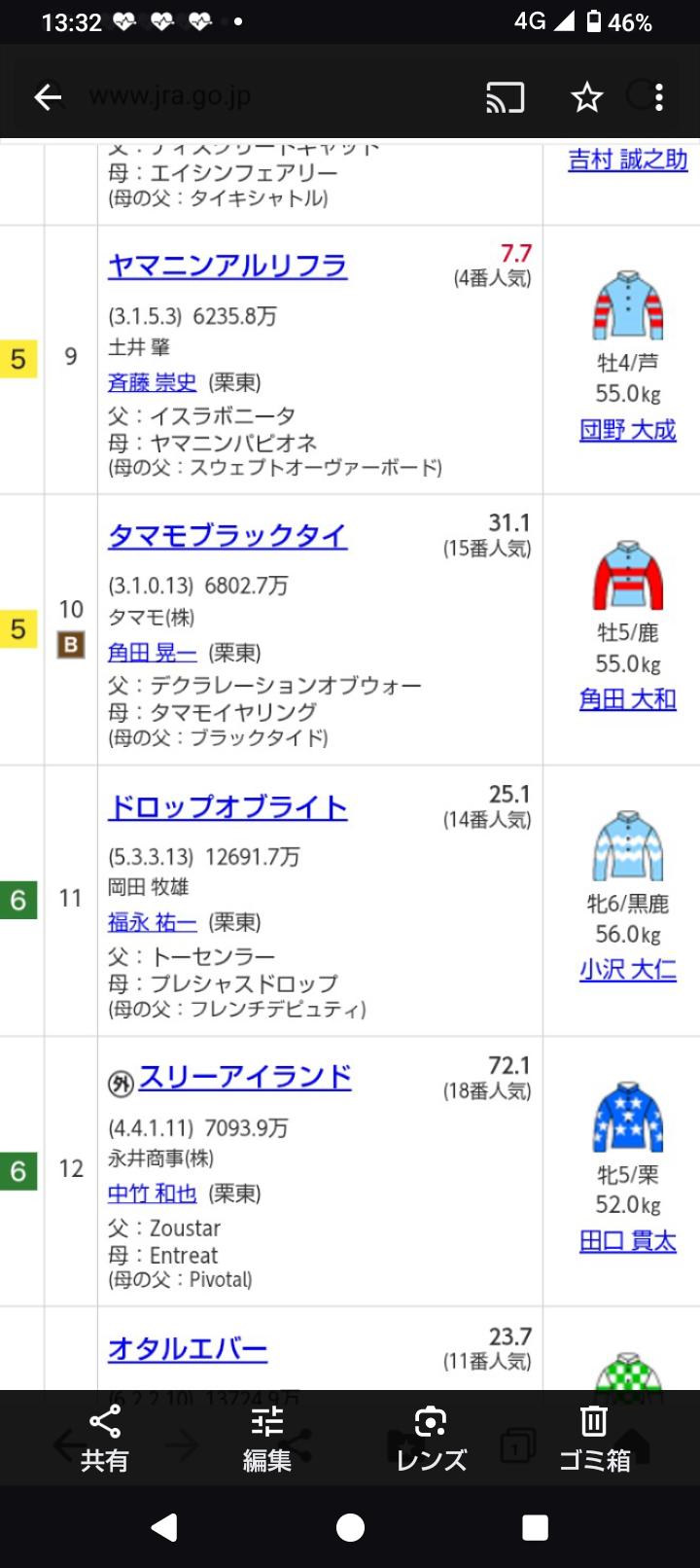Go back using the top arrow

pyautogui.click(x=48, y=97)
